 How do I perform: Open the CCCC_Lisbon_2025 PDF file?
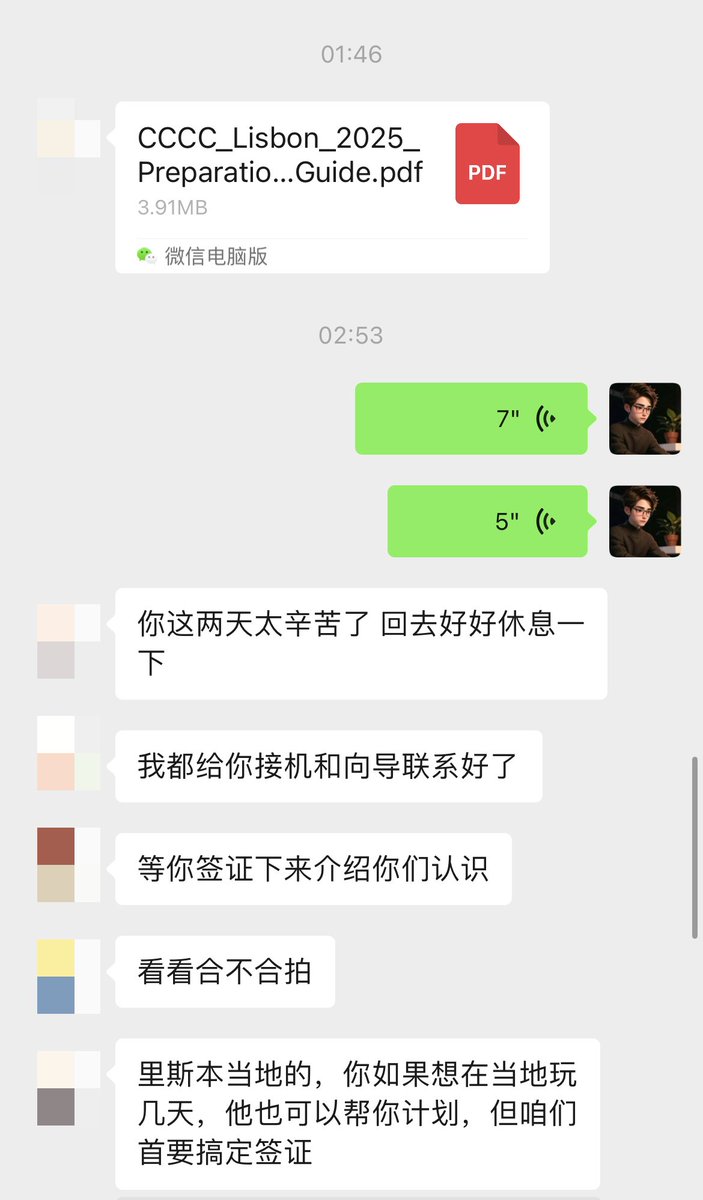click(x=332, y=172)
